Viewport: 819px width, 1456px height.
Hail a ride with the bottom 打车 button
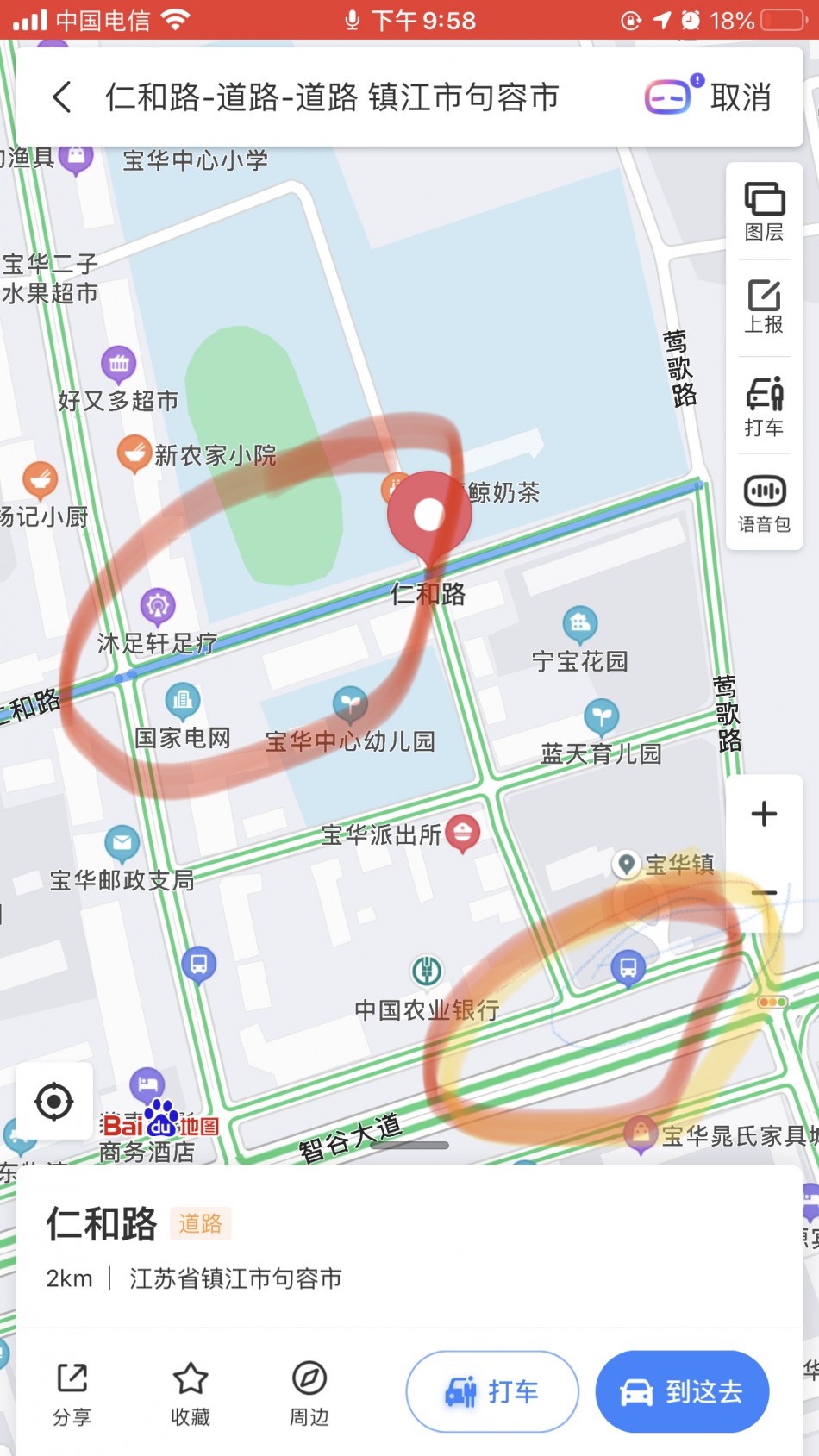492,1391
